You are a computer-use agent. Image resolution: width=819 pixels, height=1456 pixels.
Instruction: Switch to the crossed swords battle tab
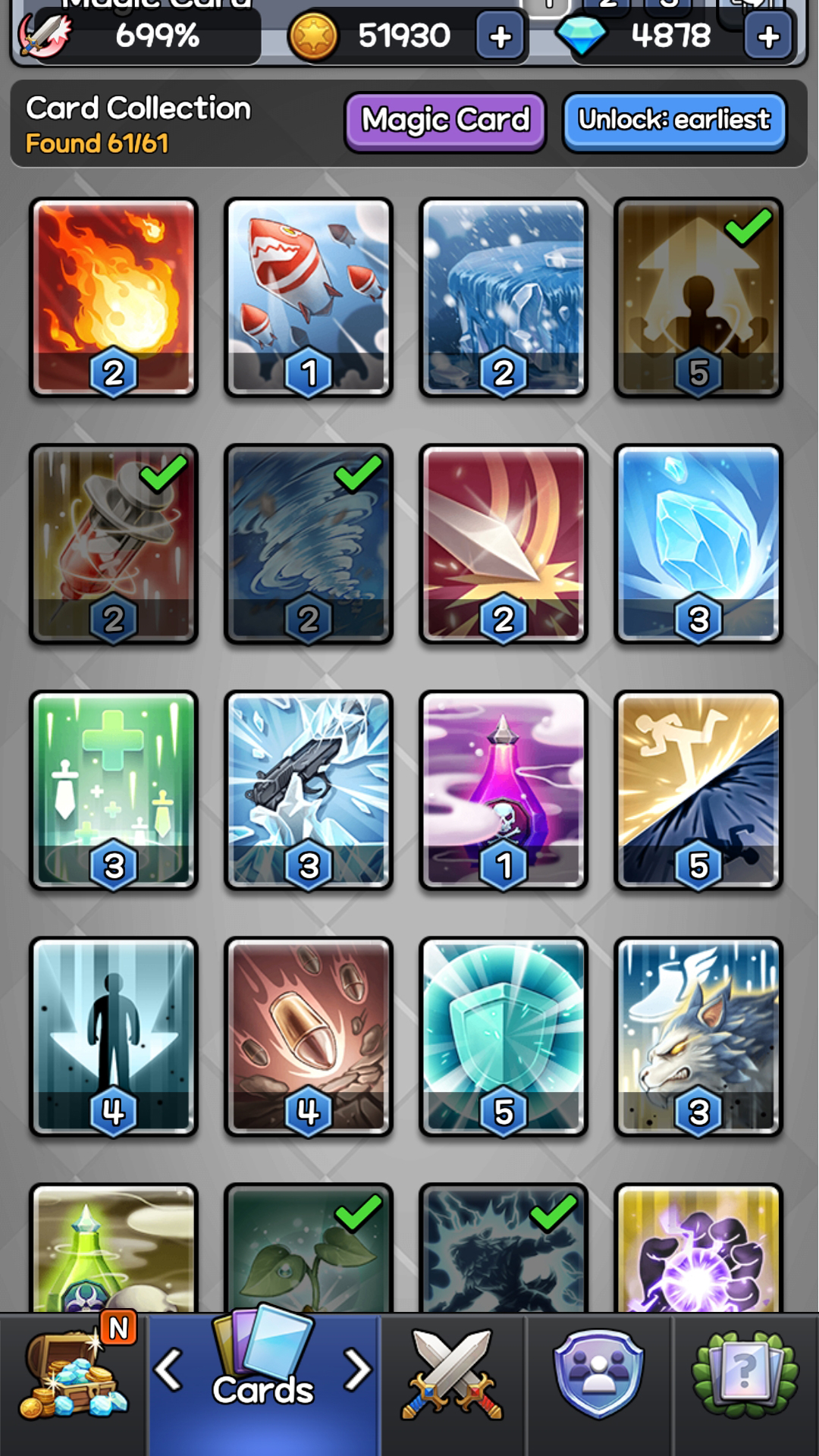point(452,1374)
